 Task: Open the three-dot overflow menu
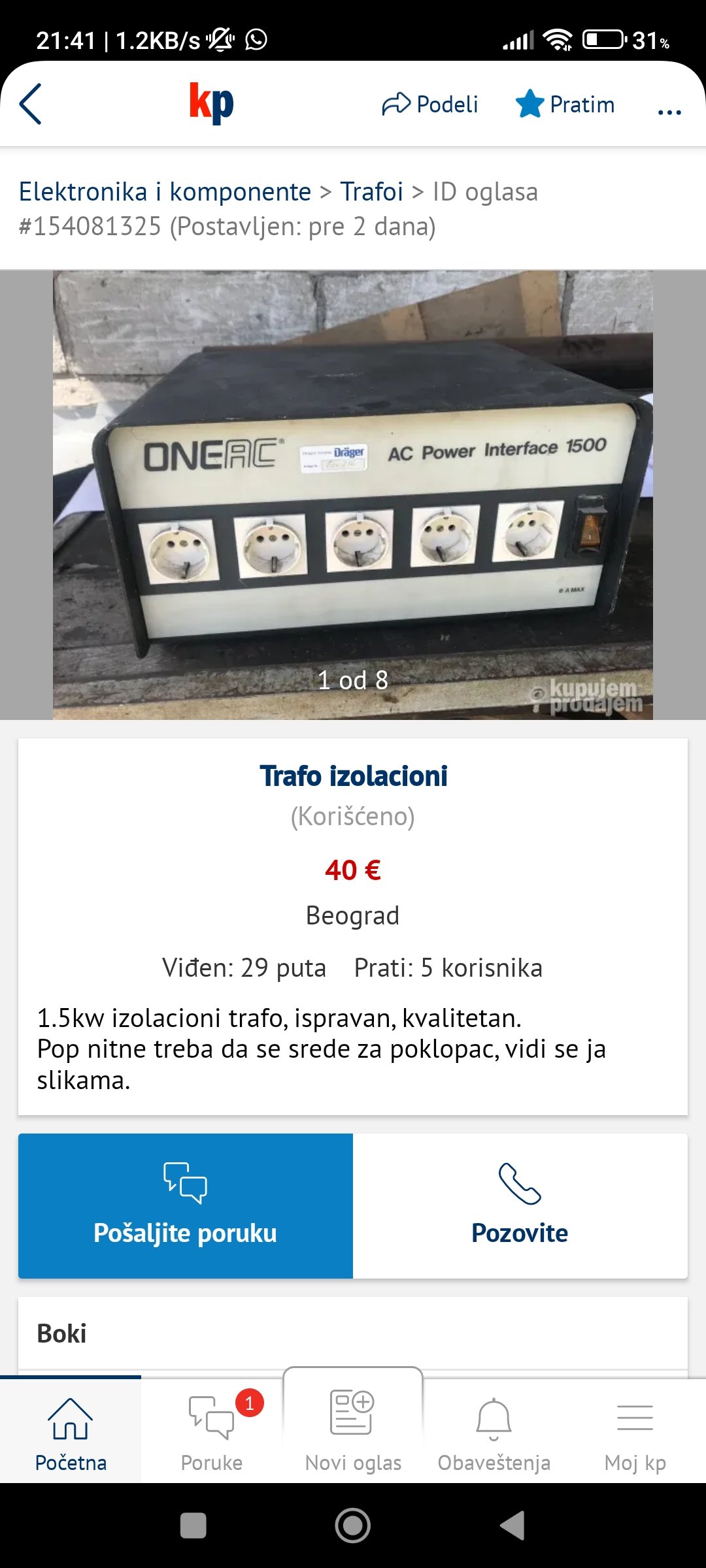tap(669, 112)
